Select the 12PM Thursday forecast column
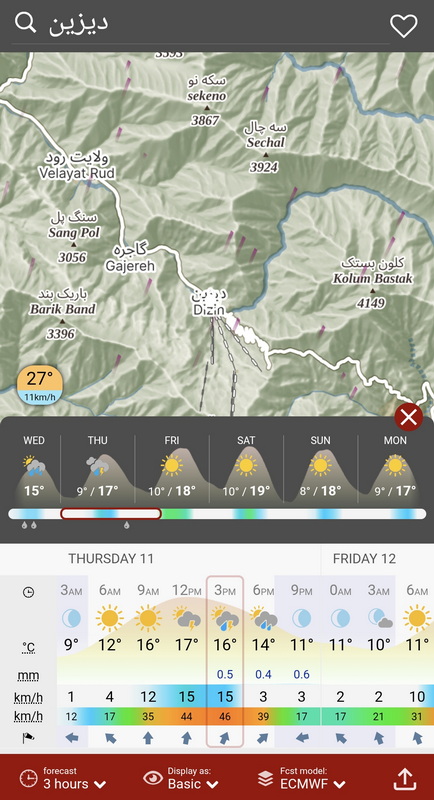The height and width of the screenshot is (800, 434). click(x=187, y=662)
